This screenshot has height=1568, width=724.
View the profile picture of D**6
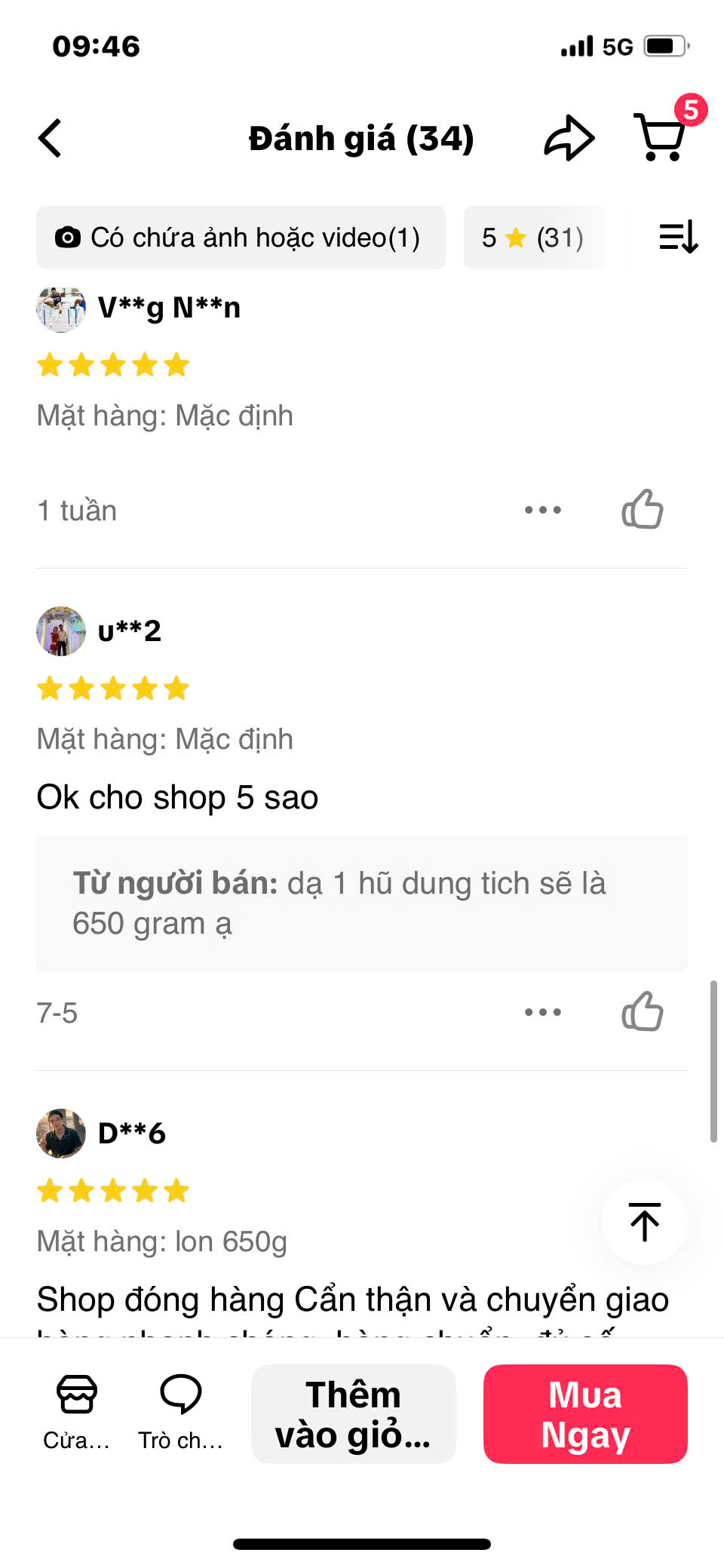61,1133
